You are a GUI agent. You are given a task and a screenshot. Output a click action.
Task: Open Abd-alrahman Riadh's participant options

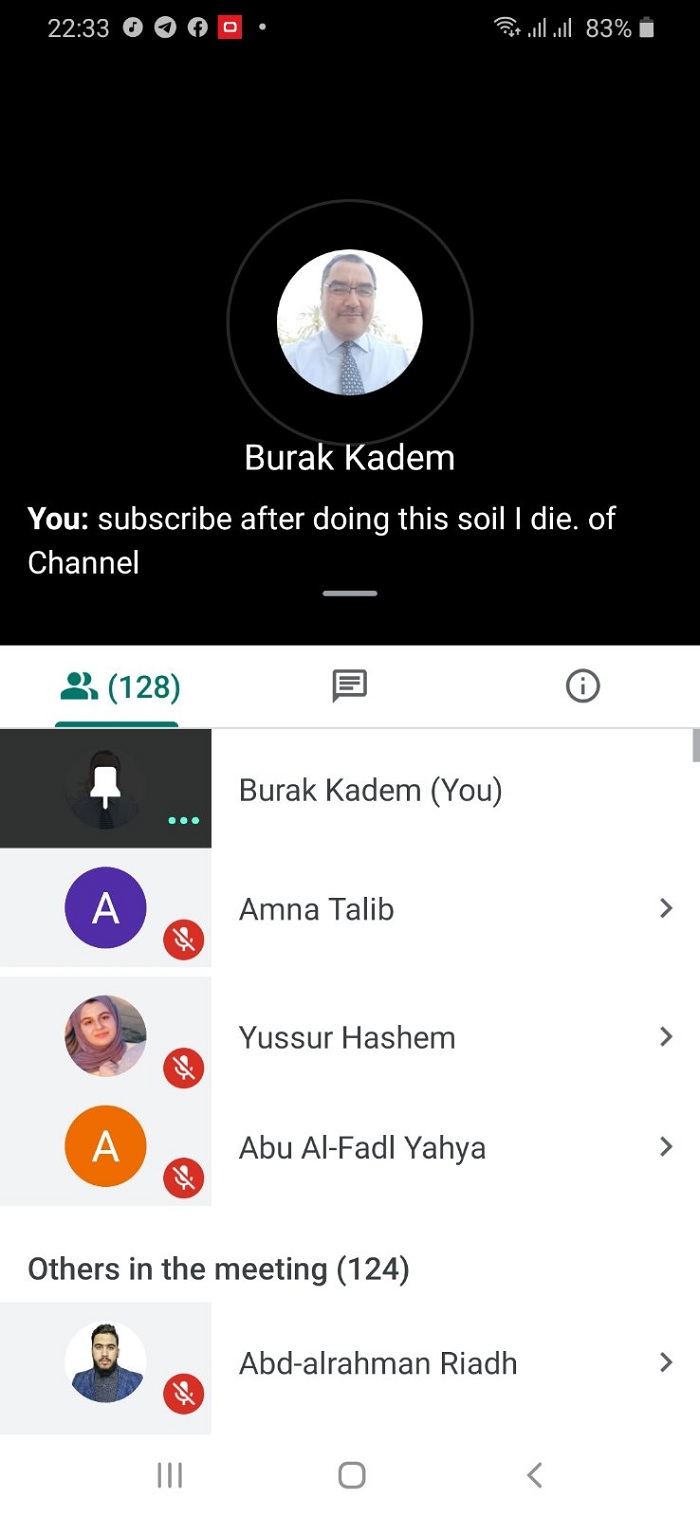pos(665,1362)
